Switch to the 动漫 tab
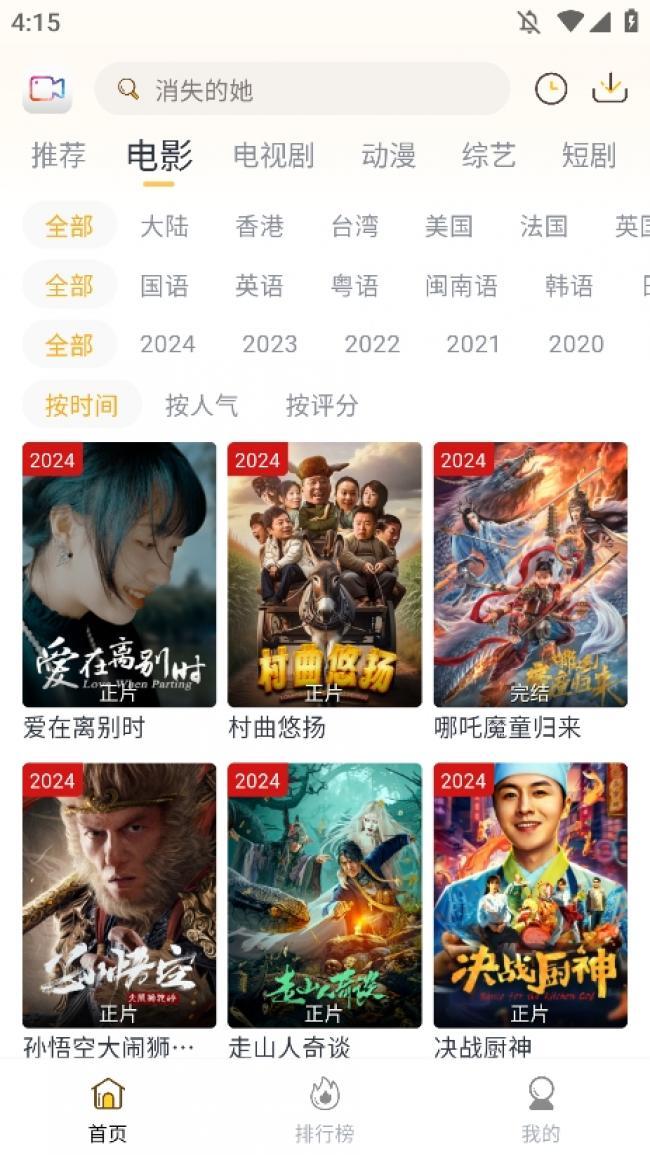 388,155
